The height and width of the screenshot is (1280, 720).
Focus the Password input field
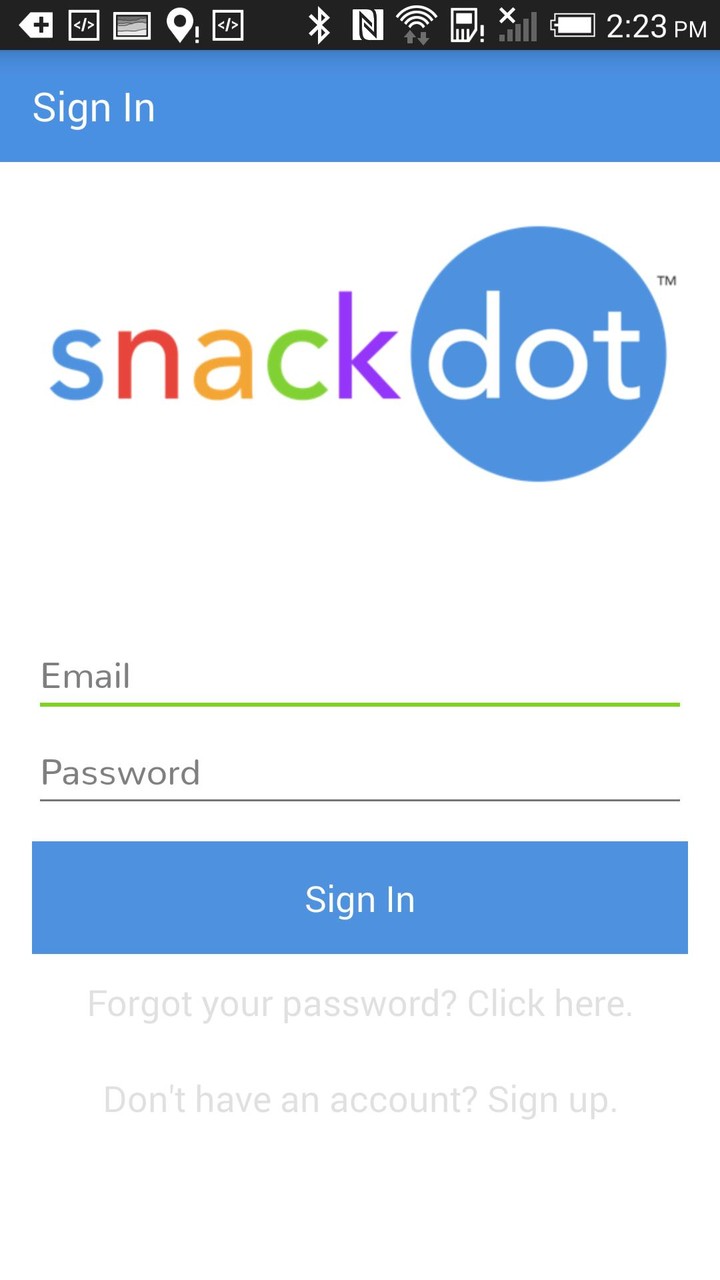[360, 772]
